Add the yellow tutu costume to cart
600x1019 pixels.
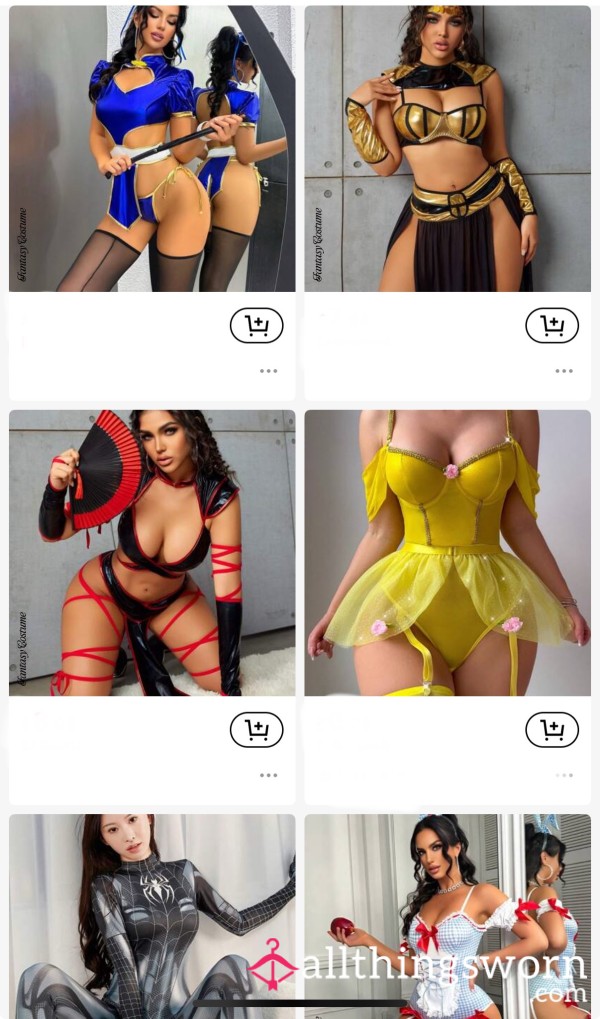(x=552, y=729)
